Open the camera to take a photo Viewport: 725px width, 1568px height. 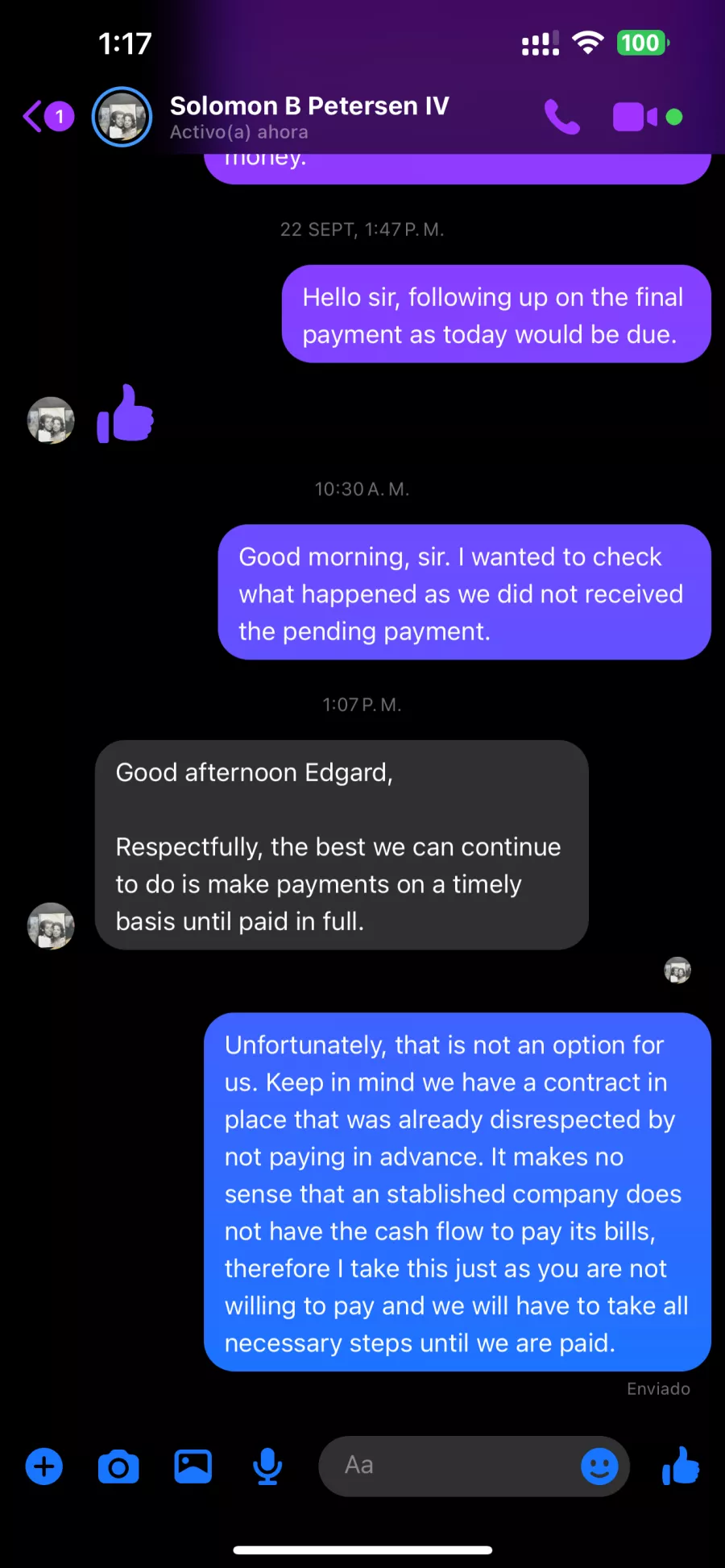coord(118,1467)
